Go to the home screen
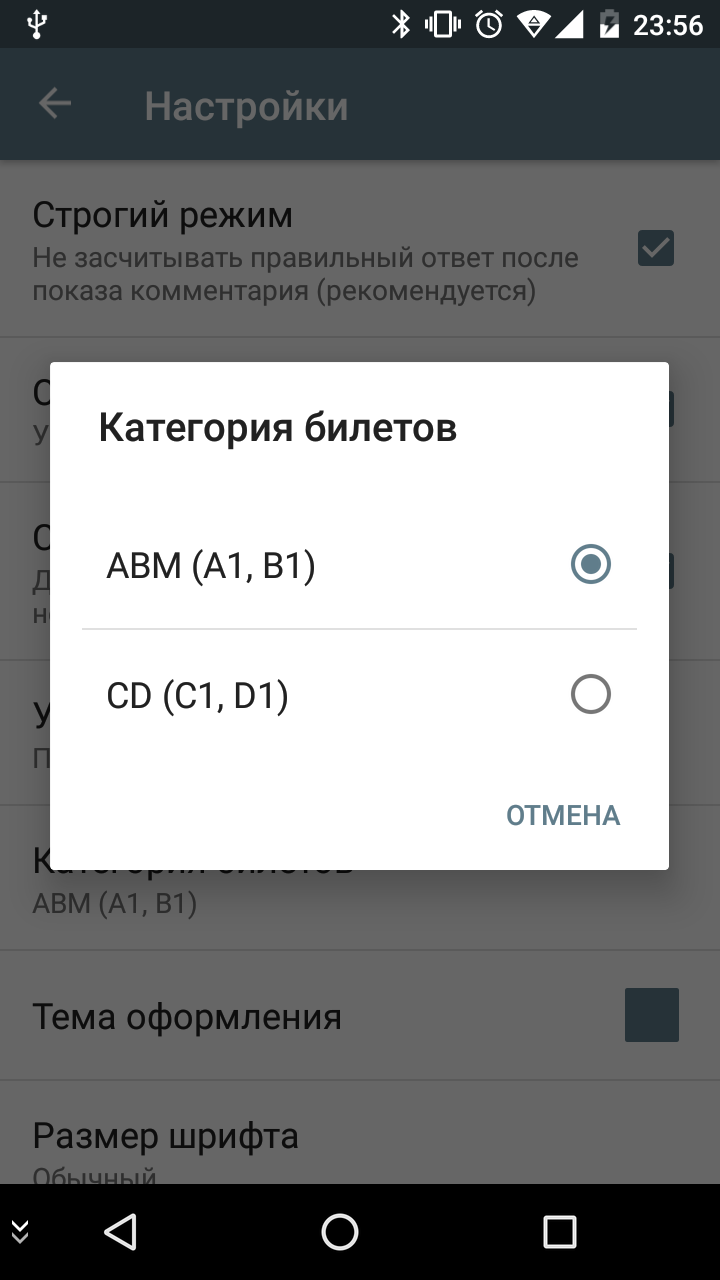 (340, 1232)
